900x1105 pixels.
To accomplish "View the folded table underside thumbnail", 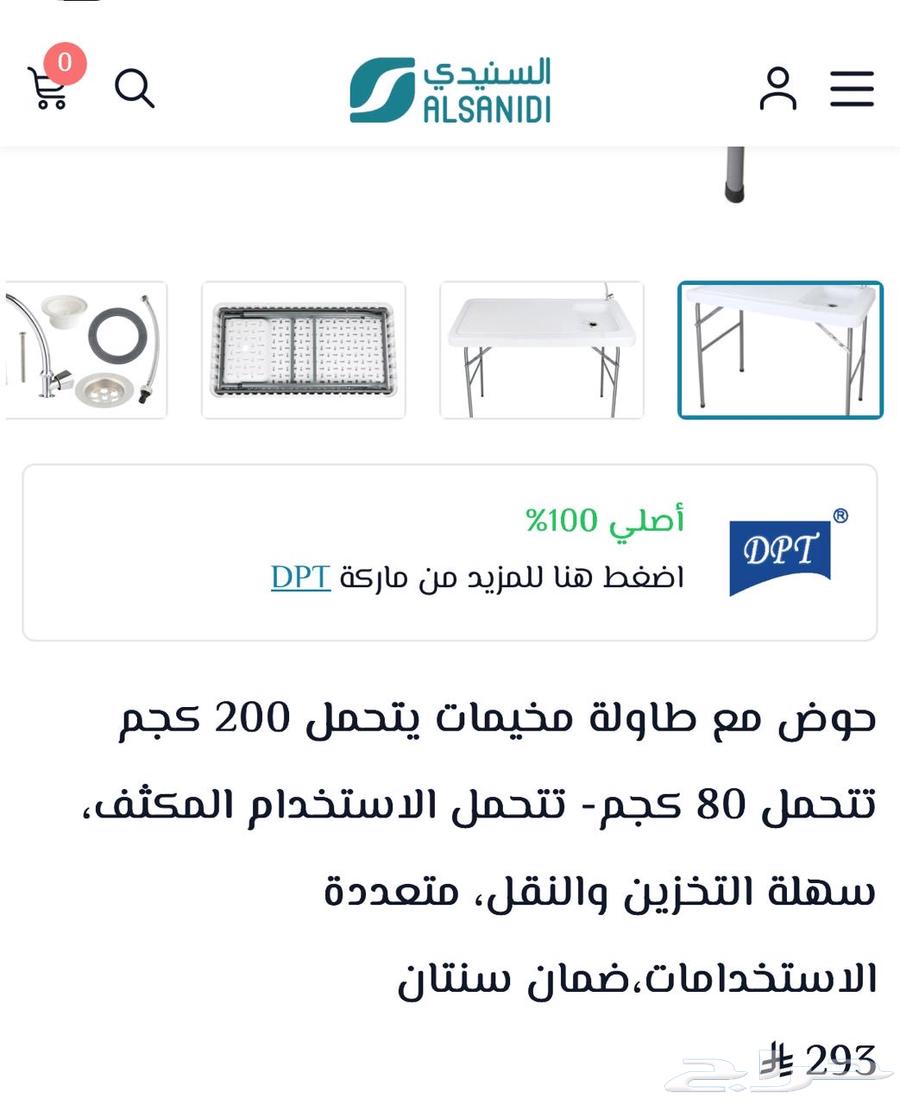I will [303, 350].
